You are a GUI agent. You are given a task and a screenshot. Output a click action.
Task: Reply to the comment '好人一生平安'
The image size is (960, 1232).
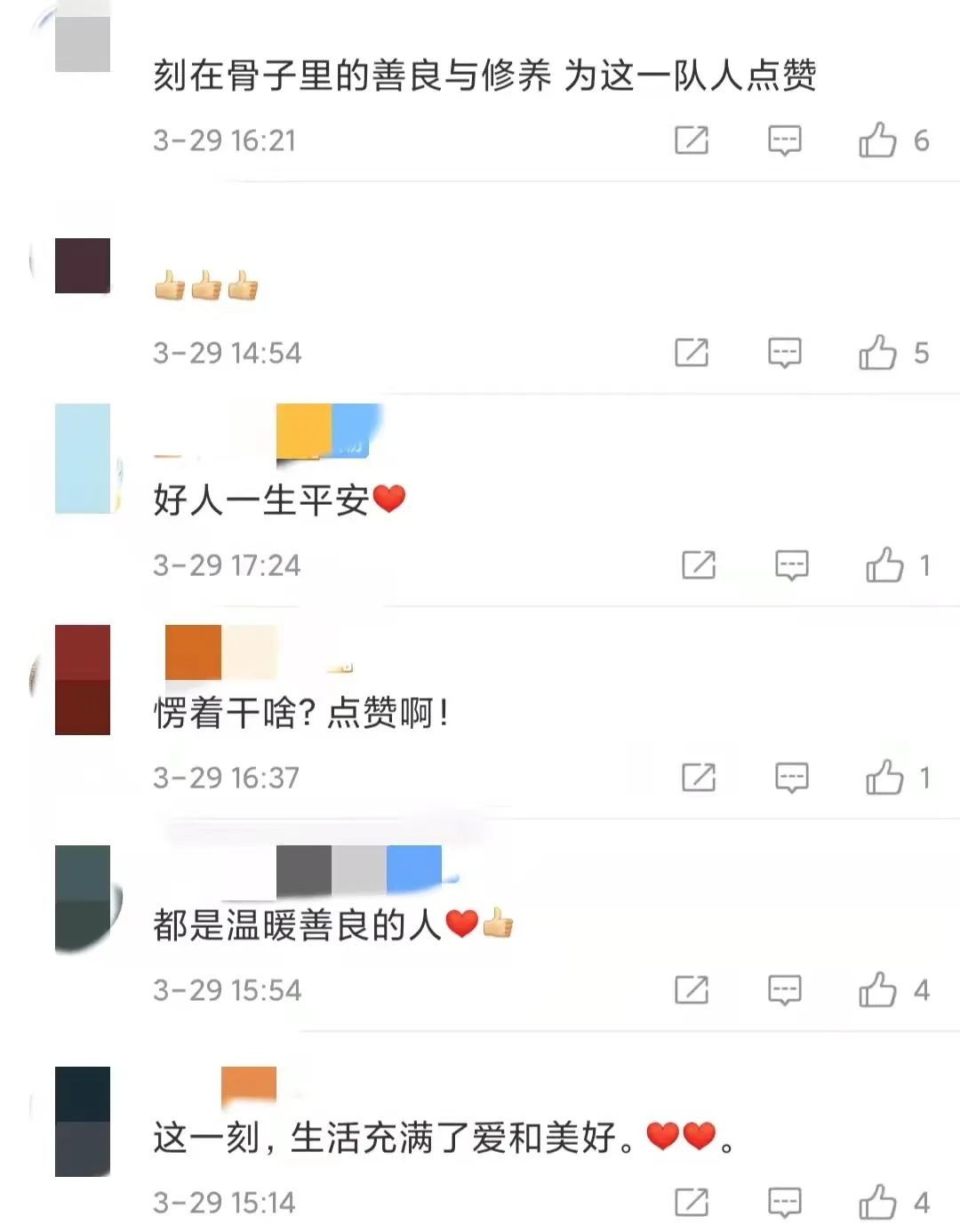pyautogui.click(x=791, y=565)
